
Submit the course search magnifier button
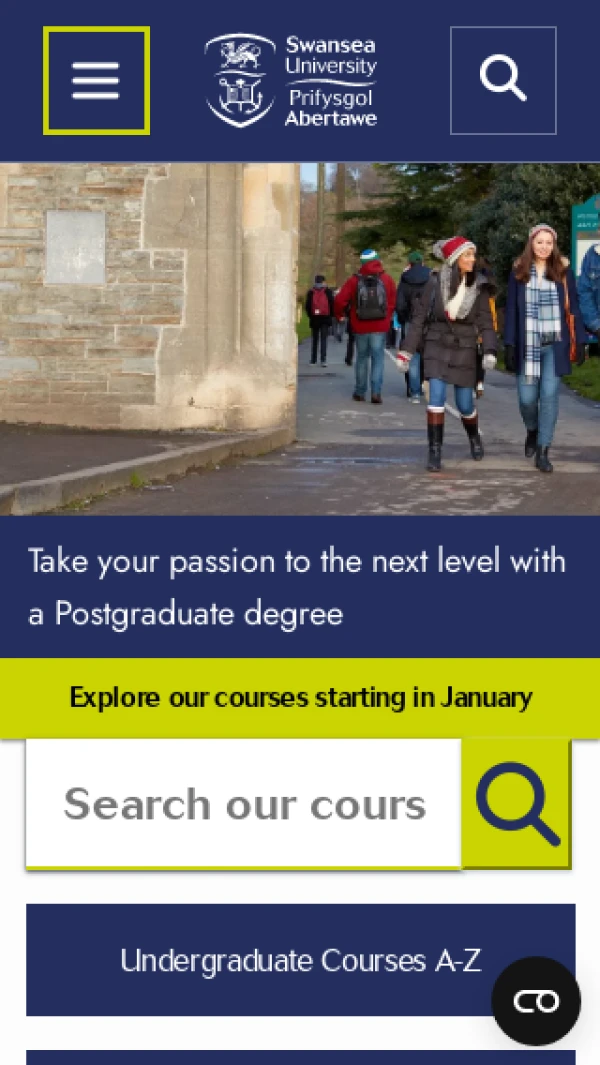click(x=516, y=804)
